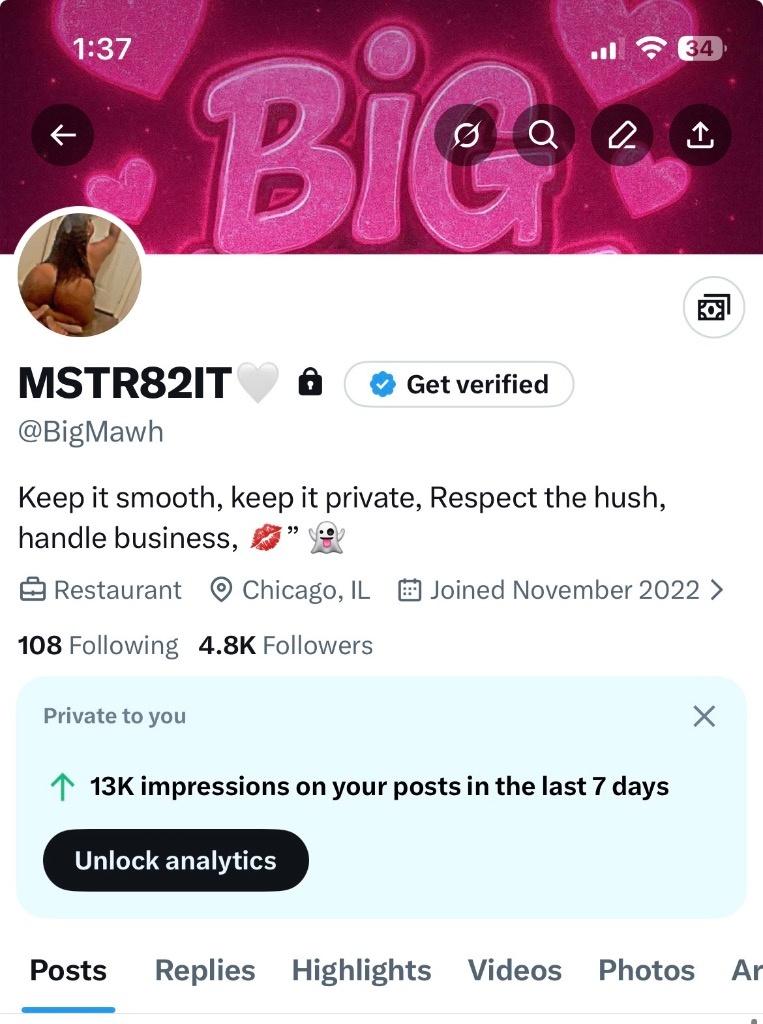Screen dimensions: 763x1024
Task: Share this profile
Action: tap(700, 135)
